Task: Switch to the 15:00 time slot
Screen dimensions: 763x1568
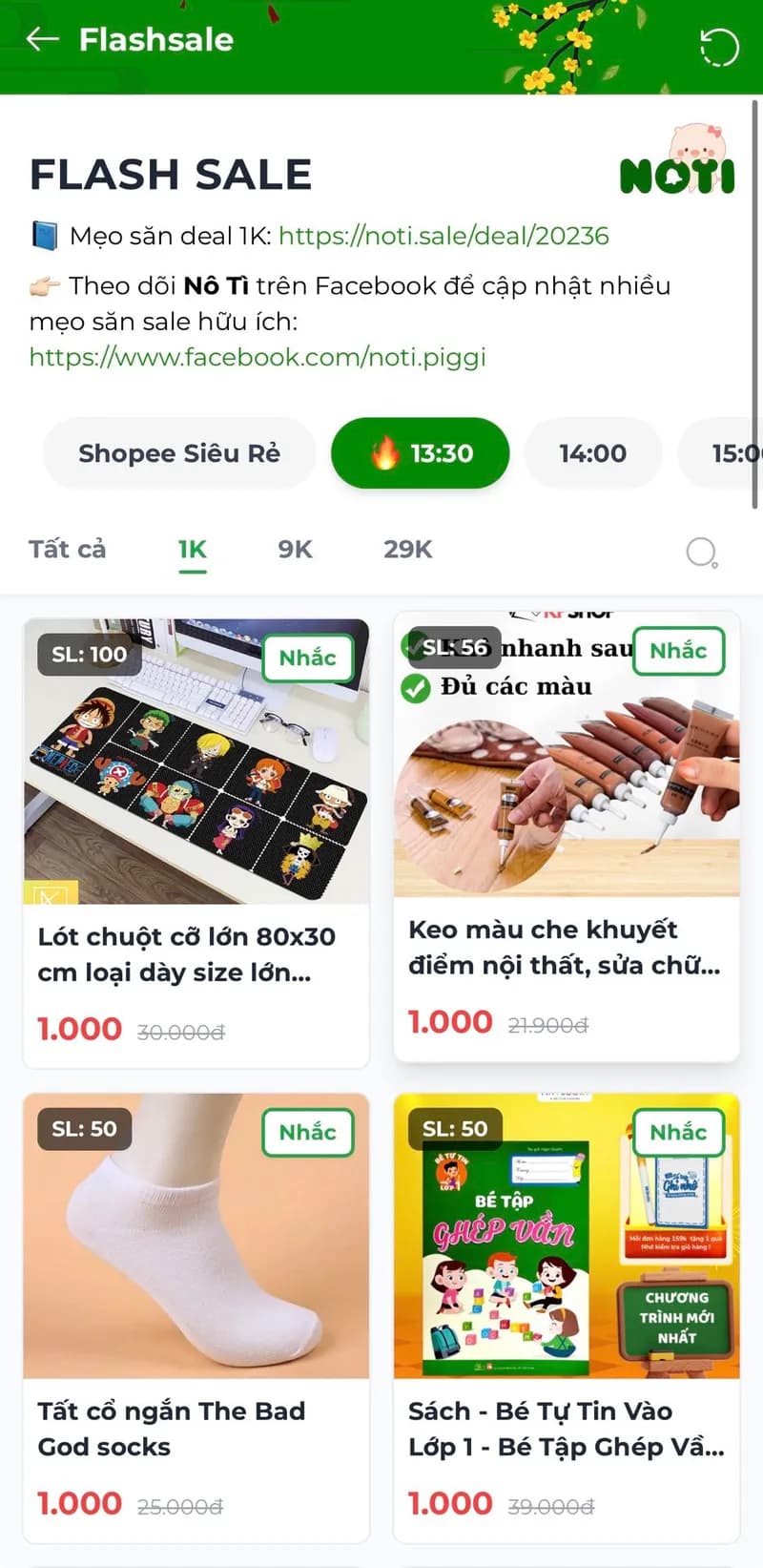Action: [x=730, y=453]
